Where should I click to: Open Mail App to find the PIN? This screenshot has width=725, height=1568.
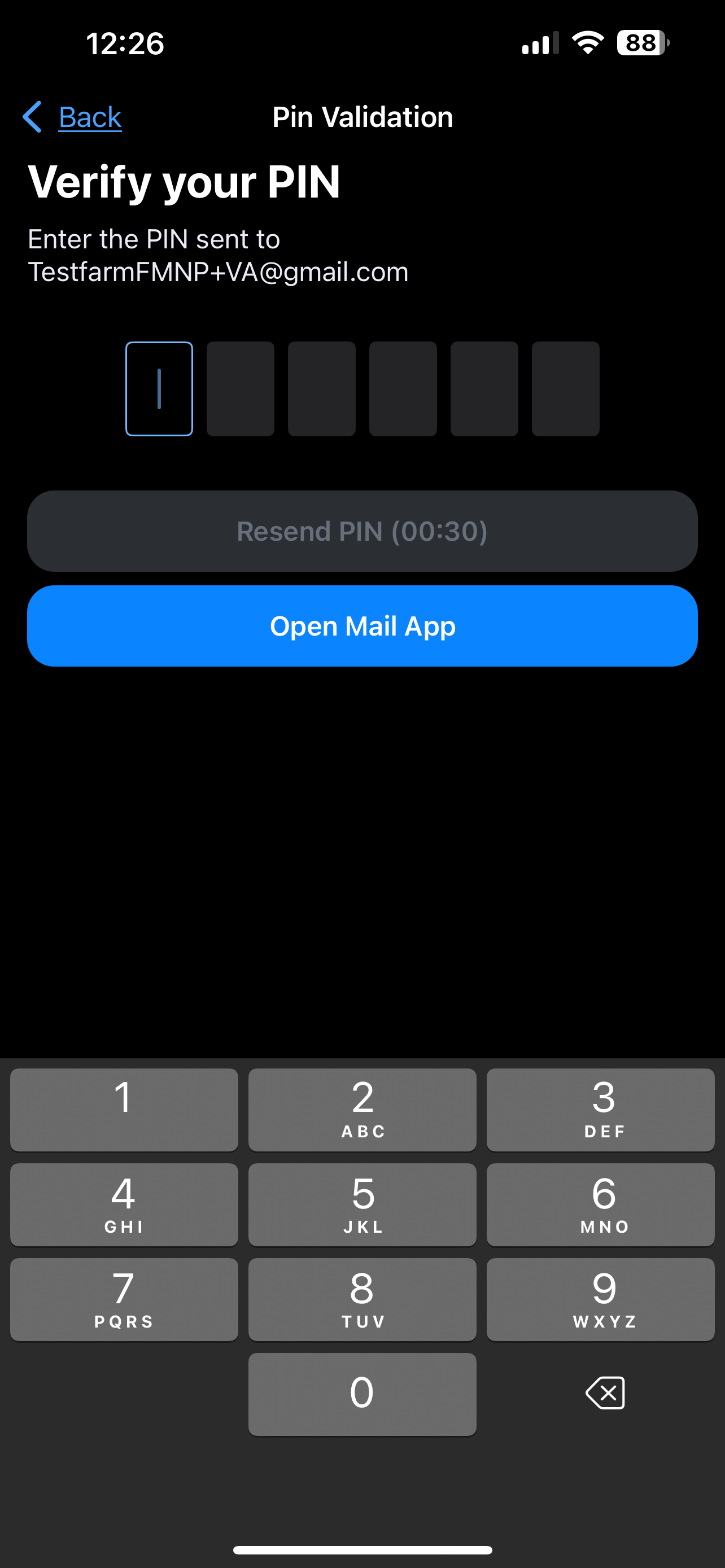click(x=362, y=626)
